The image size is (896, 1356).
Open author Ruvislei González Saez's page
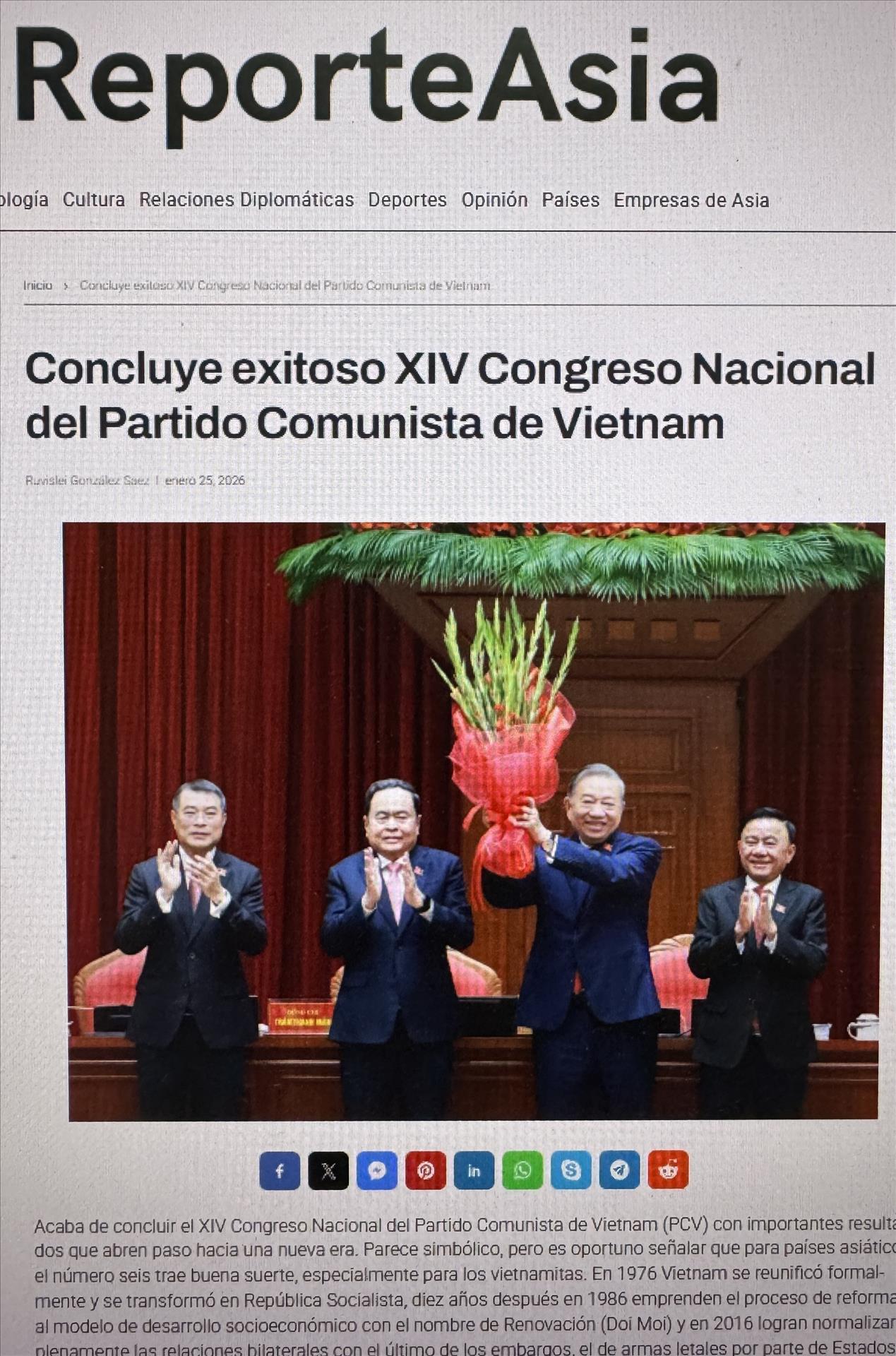[86, 480]
